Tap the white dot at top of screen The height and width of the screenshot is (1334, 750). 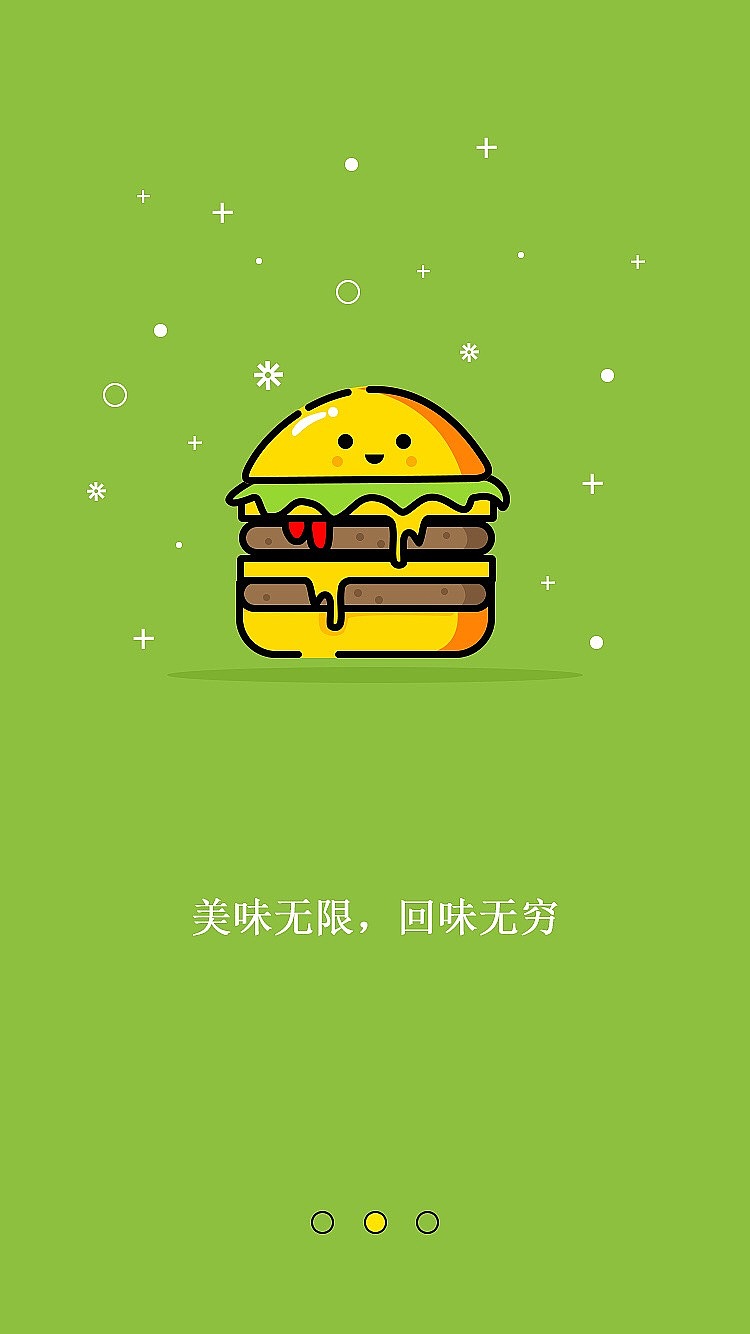pos(350,163)
